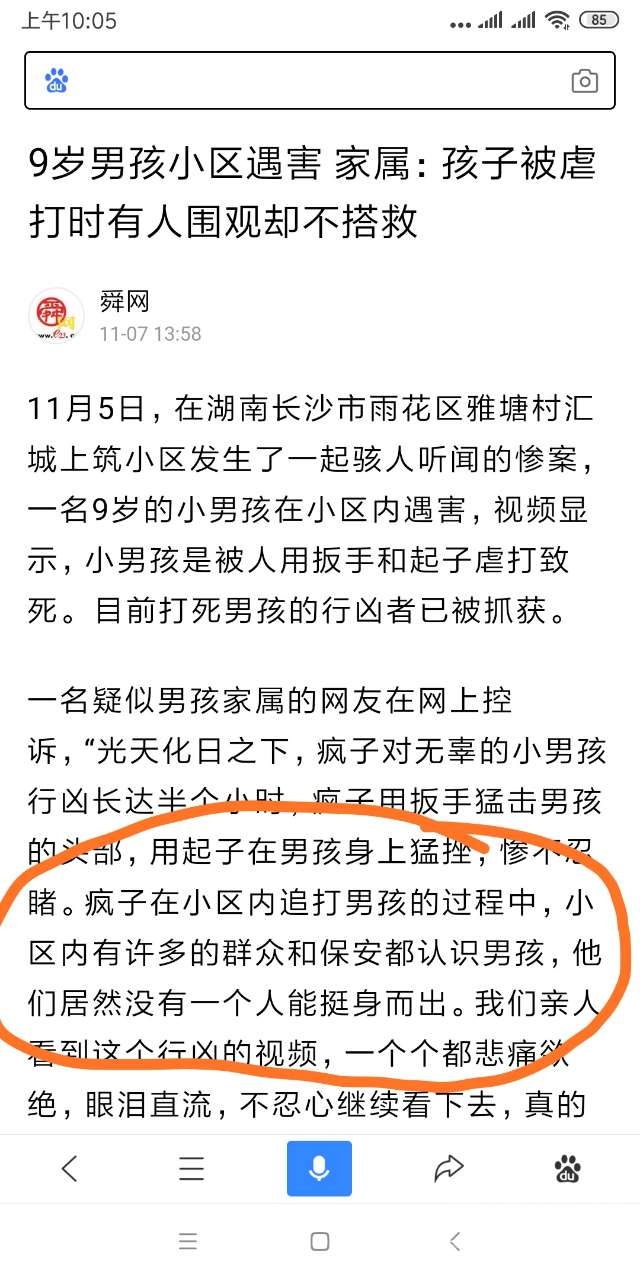640x1280 pixels.
Task: Tap the Baidu search box
Action: (x=310, y=81)
